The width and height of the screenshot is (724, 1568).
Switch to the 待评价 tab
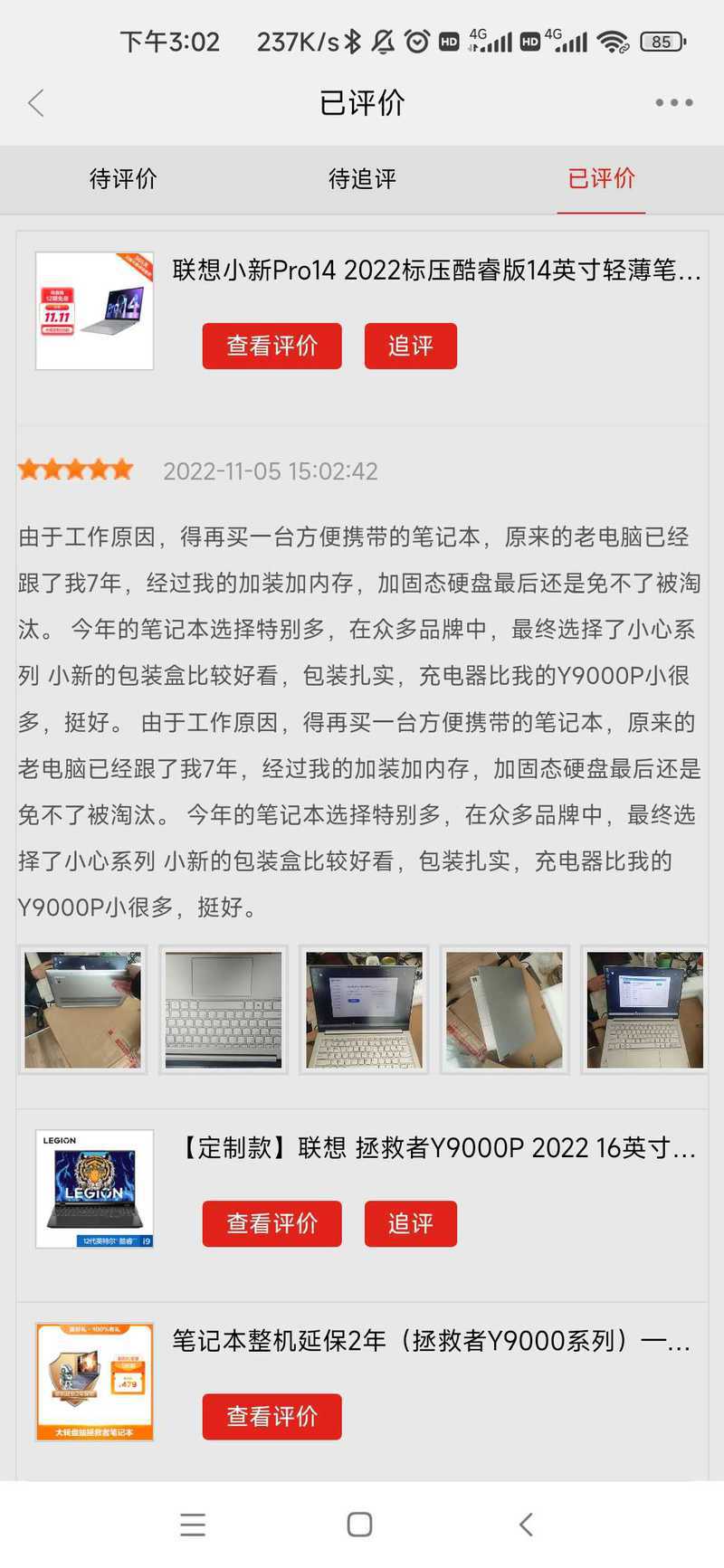123,178
